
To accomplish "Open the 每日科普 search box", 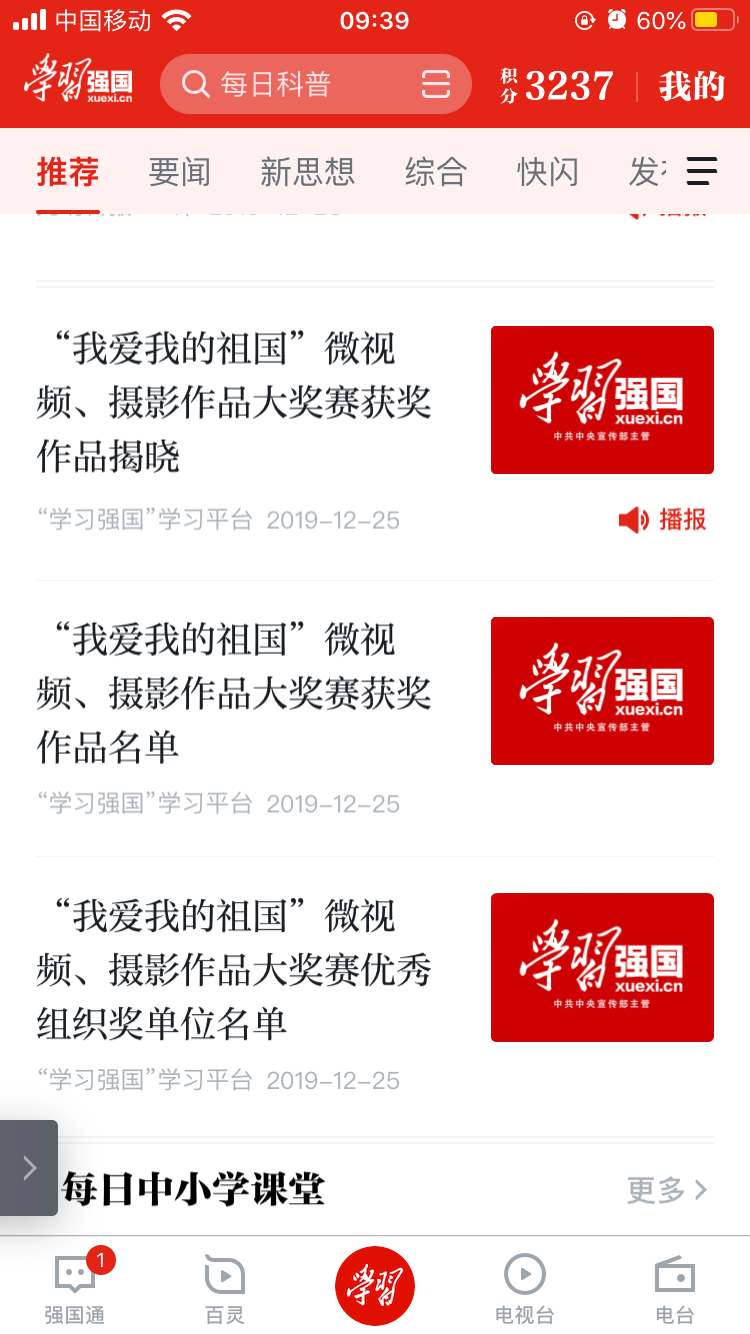I will click(x=290, y=85).
